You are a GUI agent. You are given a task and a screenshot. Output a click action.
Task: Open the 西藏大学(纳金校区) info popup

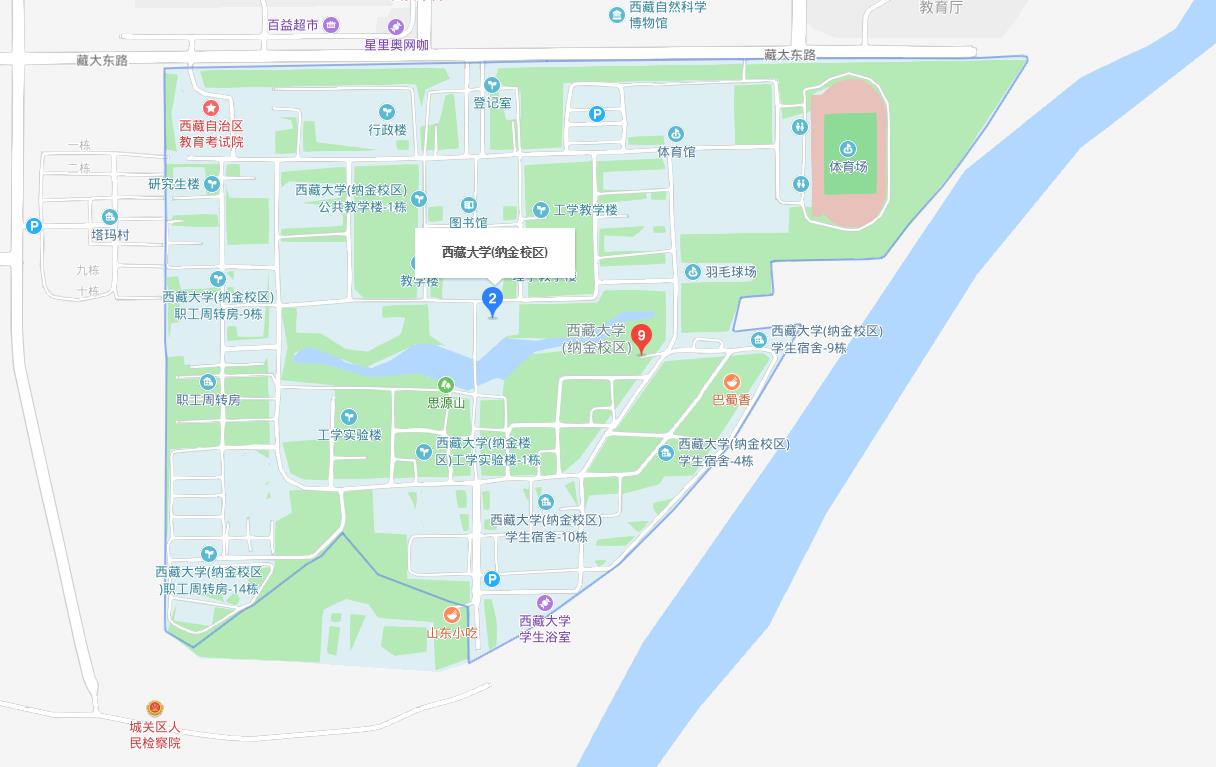pyautogui.click(x=495, y=252)
